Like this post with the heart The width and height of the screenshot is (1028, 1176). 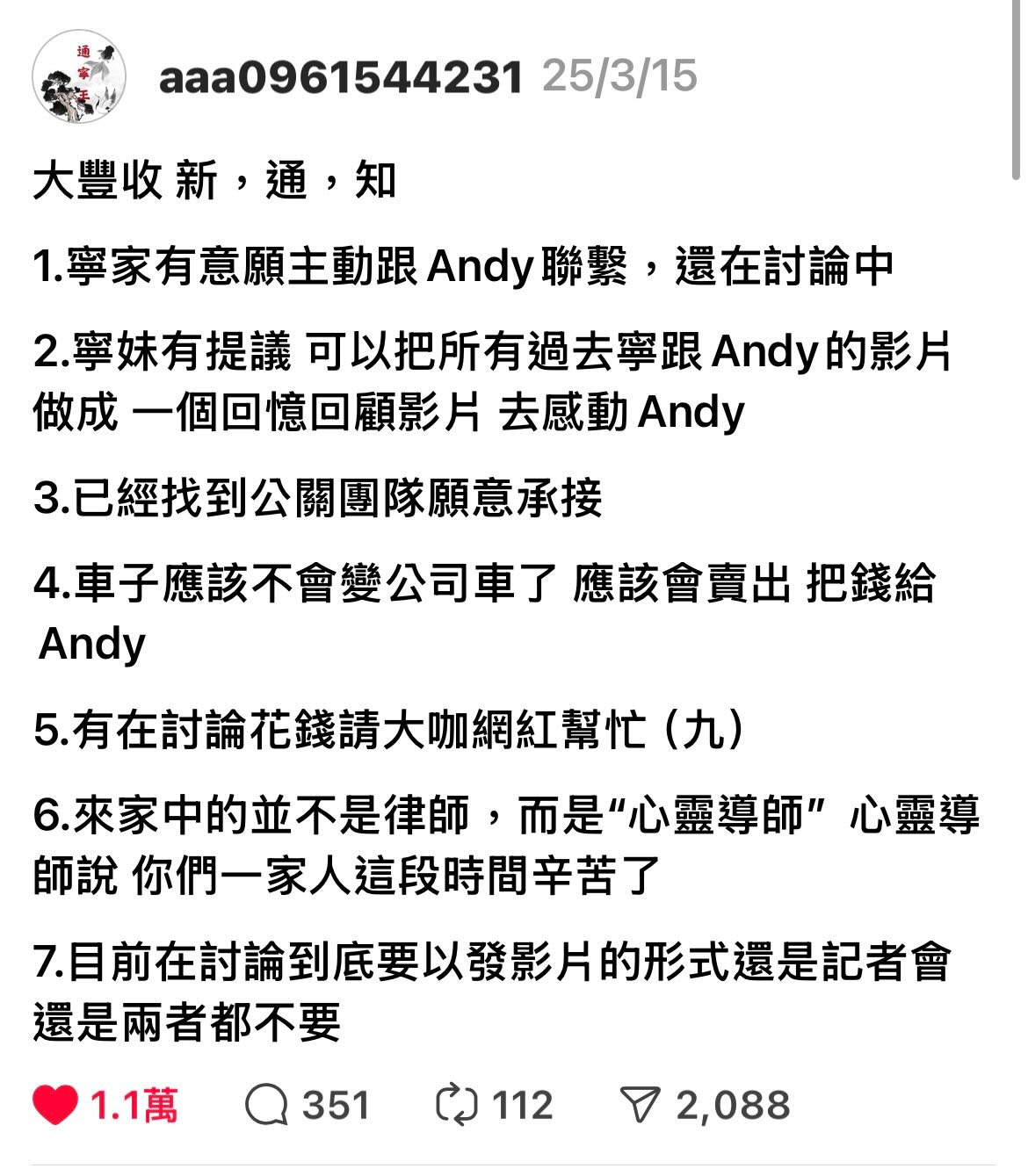[55, 1105]
